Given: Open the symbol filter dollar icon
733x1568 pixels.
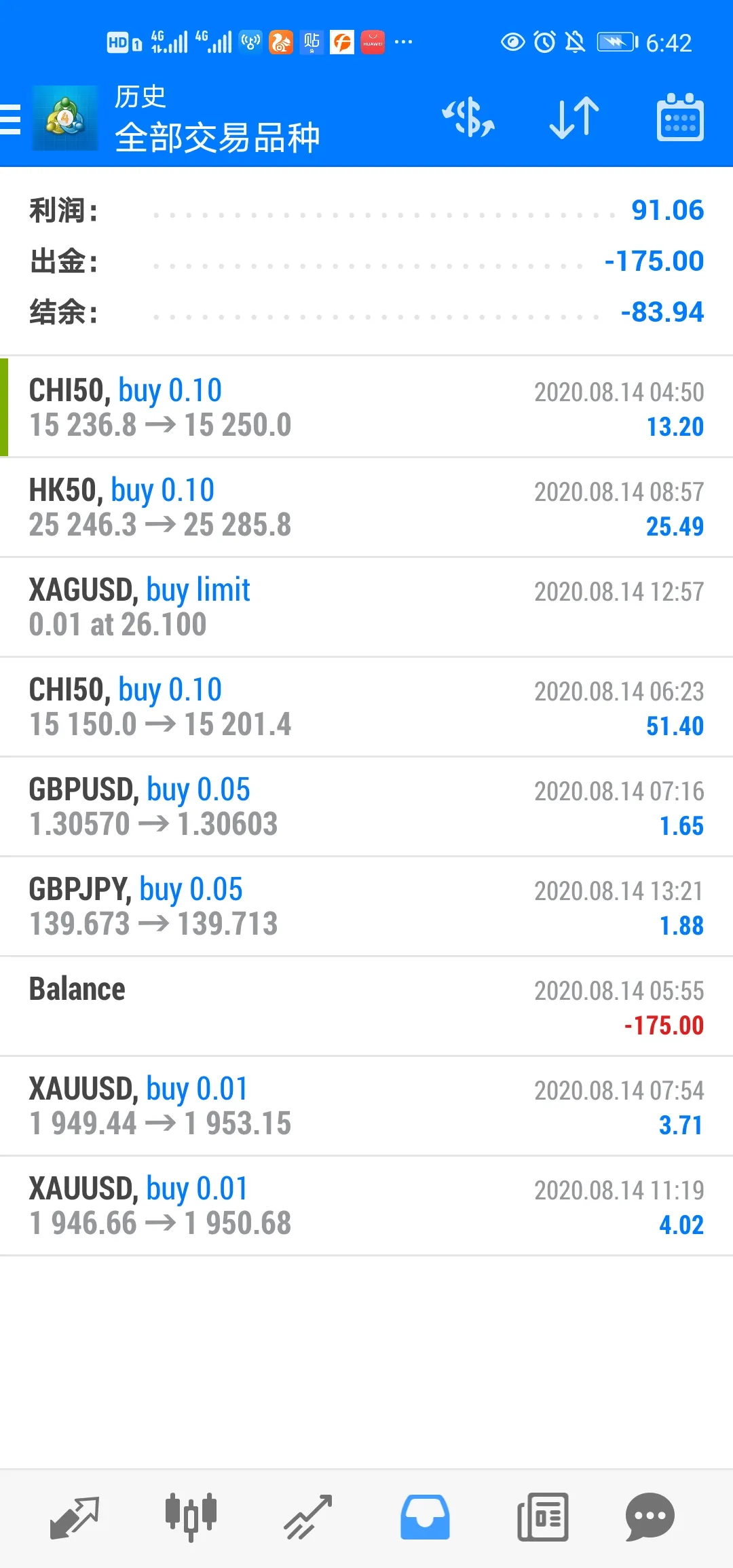Looking at the screenshot, I should [468, 118].
